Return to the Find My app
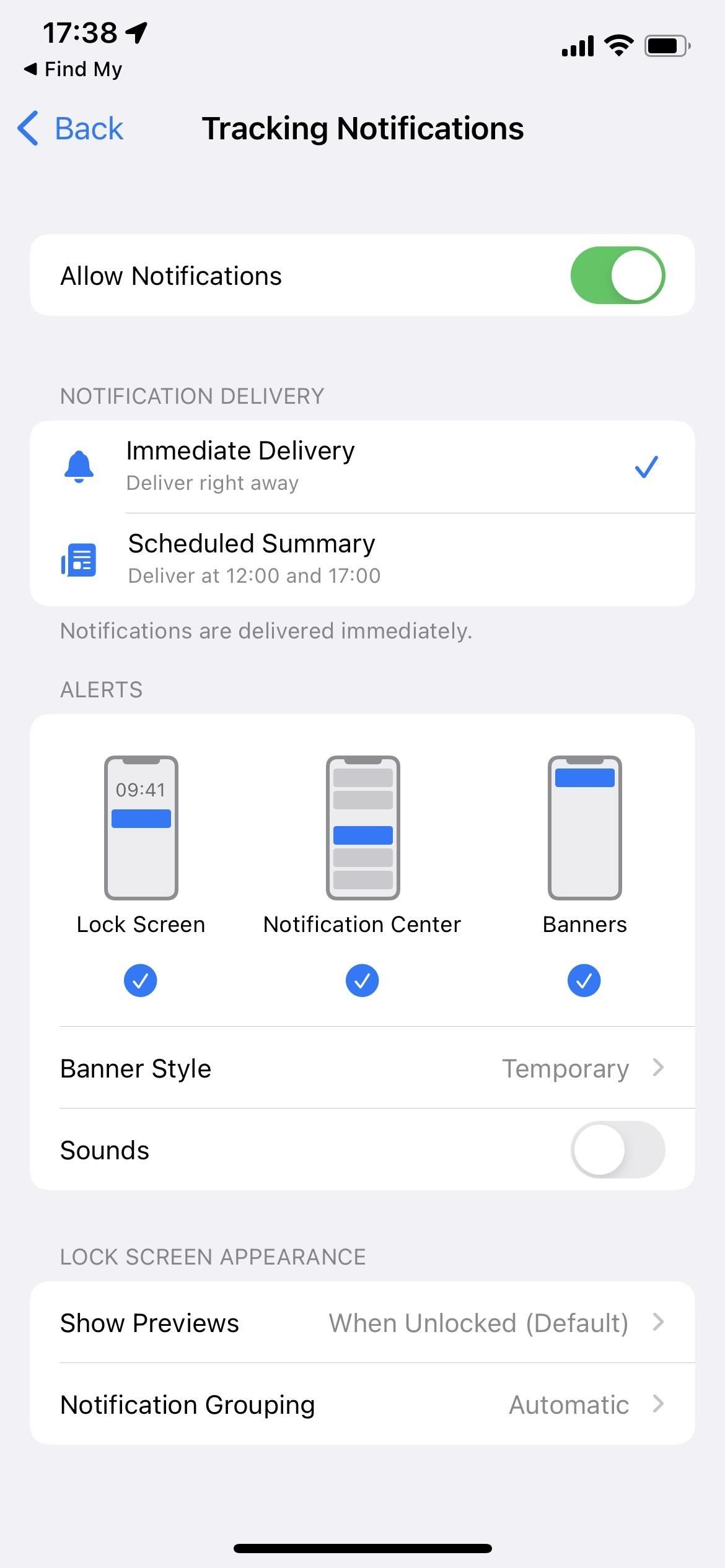725x1568 pixels. [73, 69]
